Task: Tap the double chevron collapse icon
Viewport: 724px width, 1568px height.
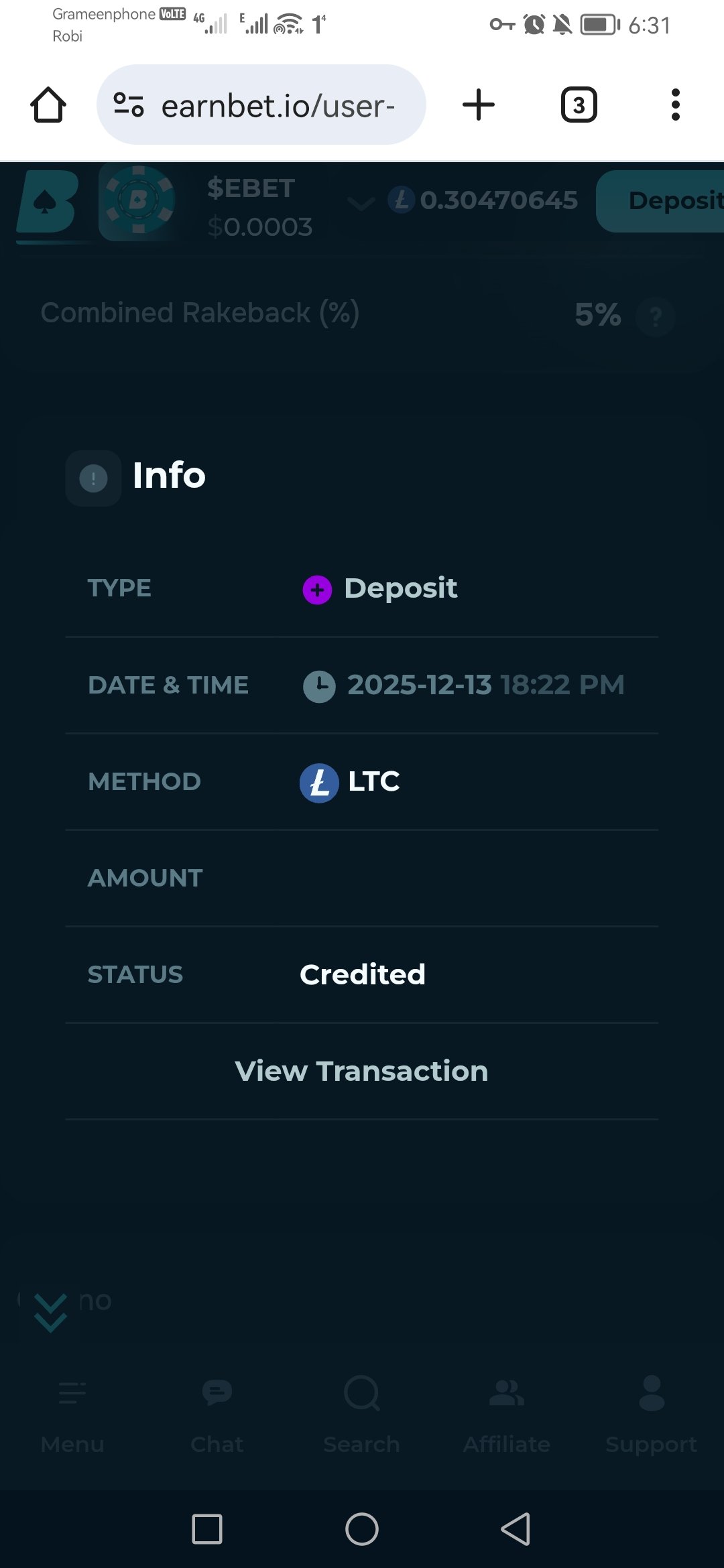Action: (50, 1312)
